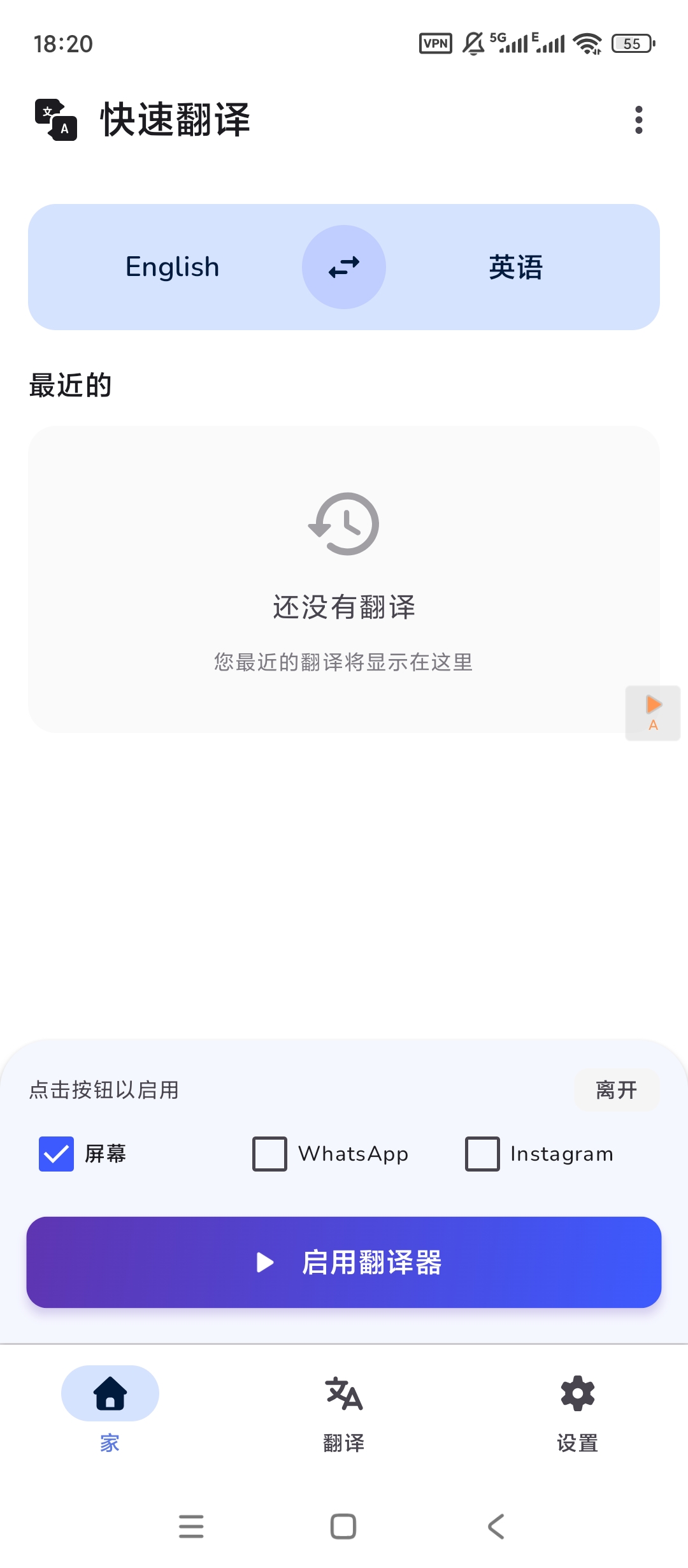Tap the 离开 dismiss button
Screen dimensions: 688x1568
pyautogui.click(x=616, y=1090)
